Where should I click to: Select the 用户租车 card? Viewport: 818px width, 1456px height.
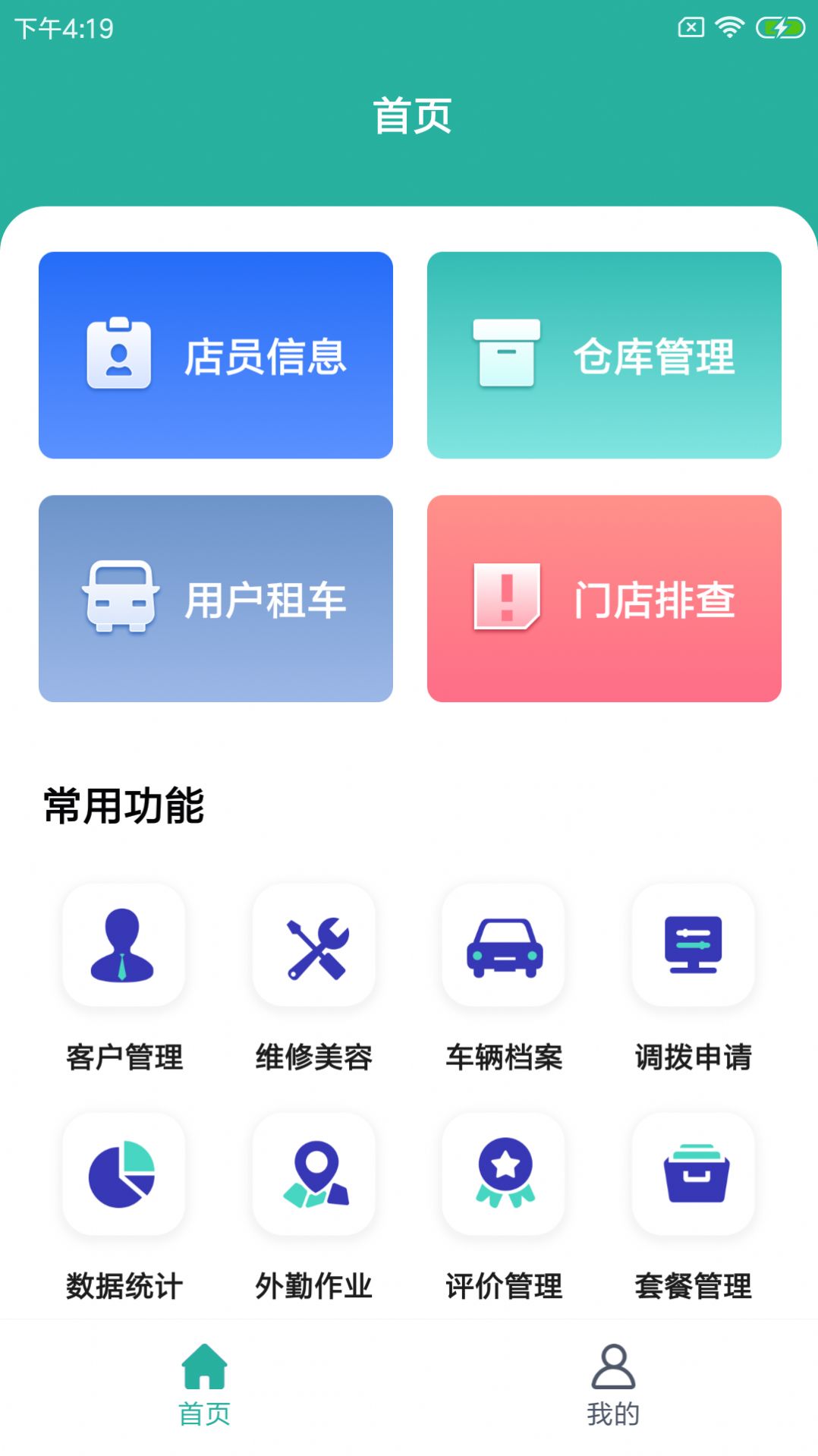coord(216,599)
